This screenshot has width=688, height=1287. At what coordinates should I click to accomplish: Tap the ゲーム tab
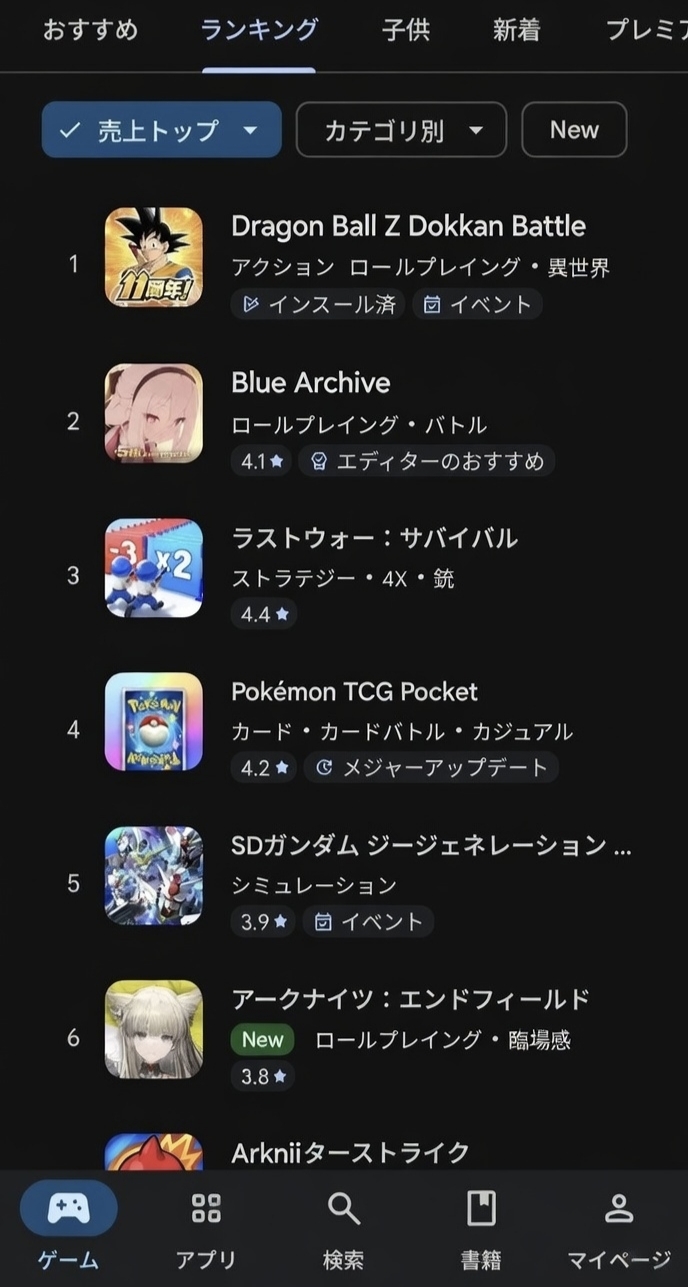pos(69,1226)
